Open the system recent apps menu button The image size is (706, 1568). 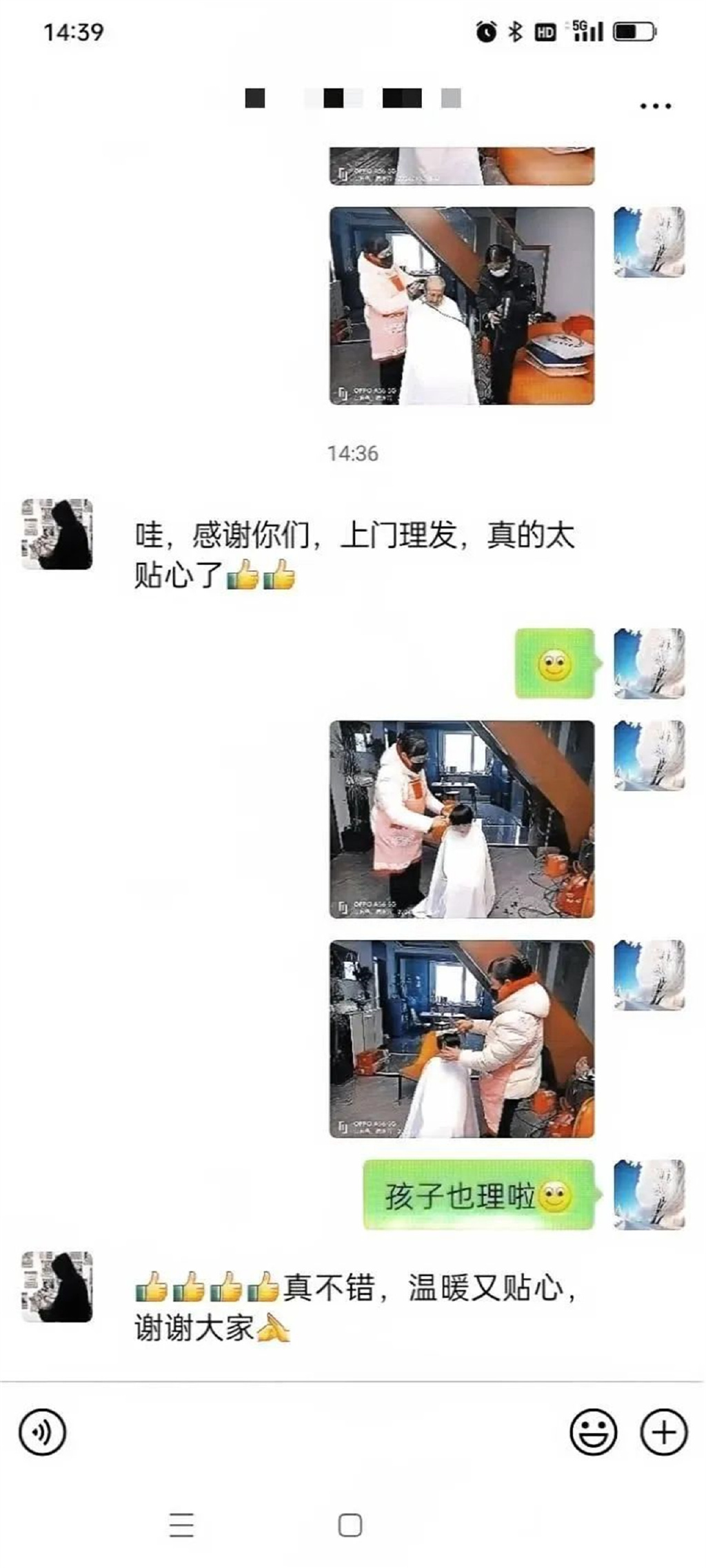point(181,1525)
